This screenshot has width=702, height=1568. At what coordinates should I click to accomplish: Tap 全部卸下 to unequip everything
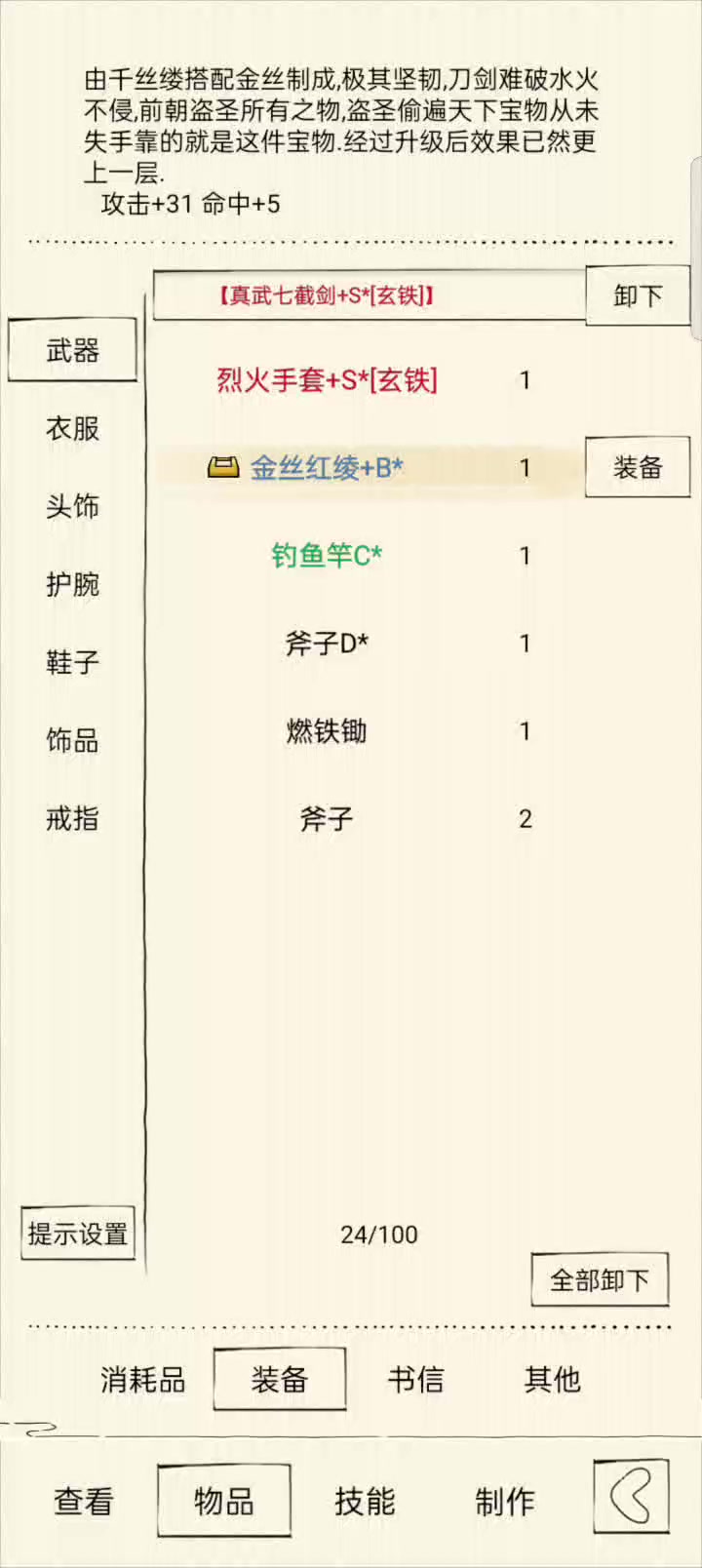pyautogui.click(x=600, y=1280)
